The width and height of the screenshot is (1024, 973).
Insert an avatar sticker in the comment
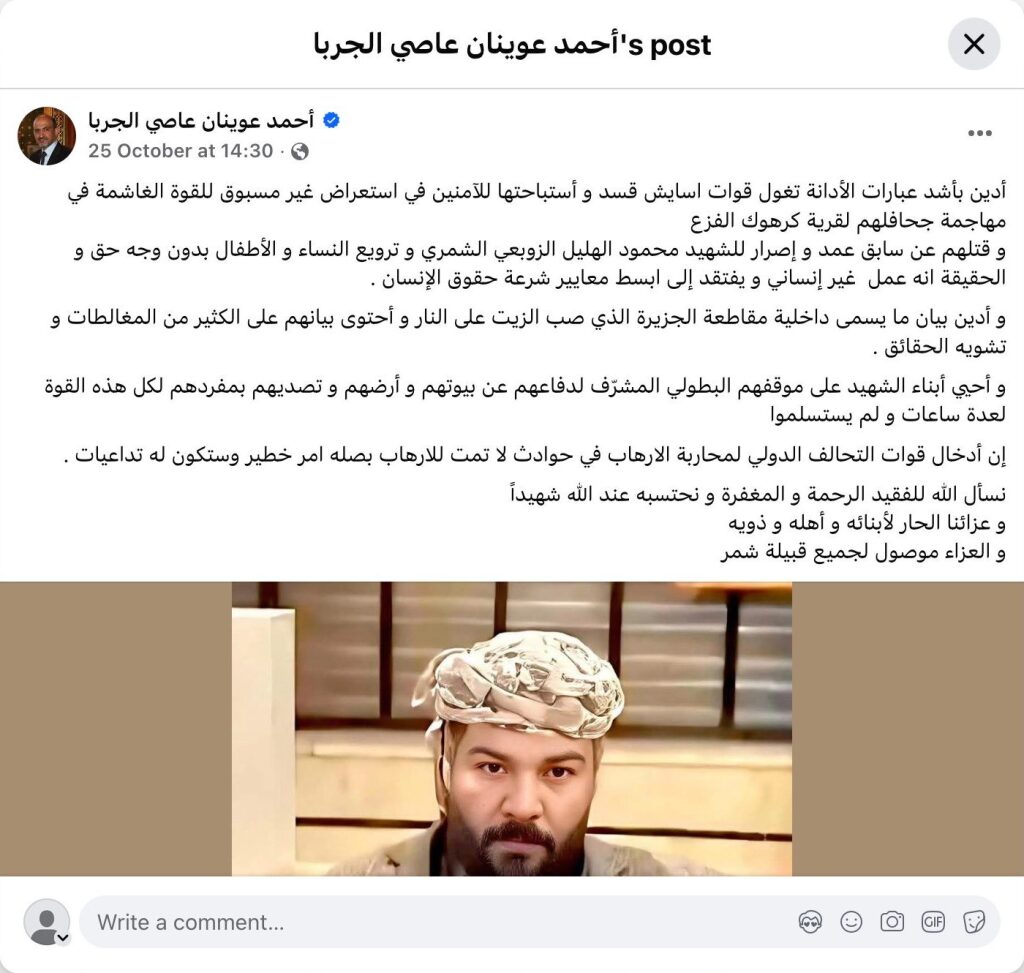pos(810,922)
